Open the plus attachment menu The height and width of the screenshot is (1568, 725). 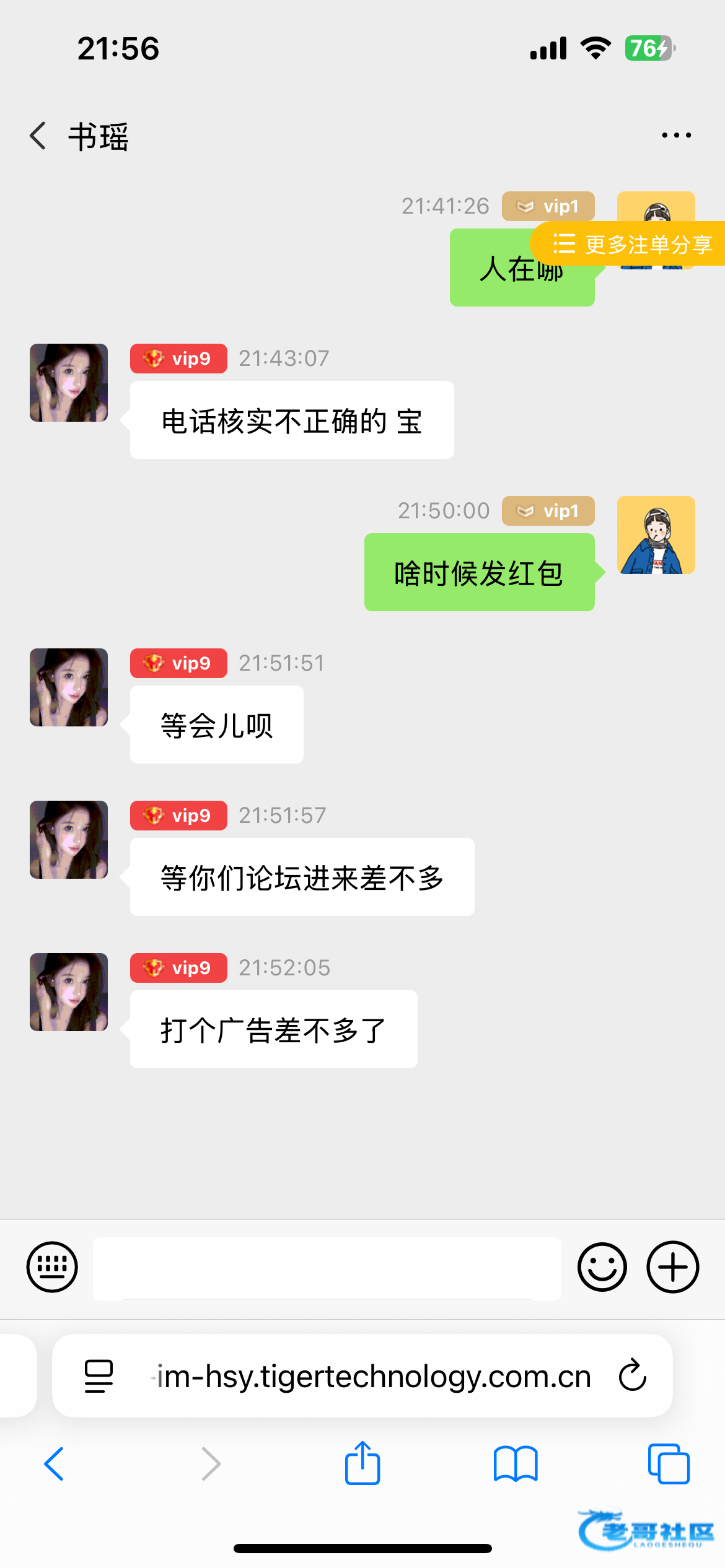pos(673,1267)
